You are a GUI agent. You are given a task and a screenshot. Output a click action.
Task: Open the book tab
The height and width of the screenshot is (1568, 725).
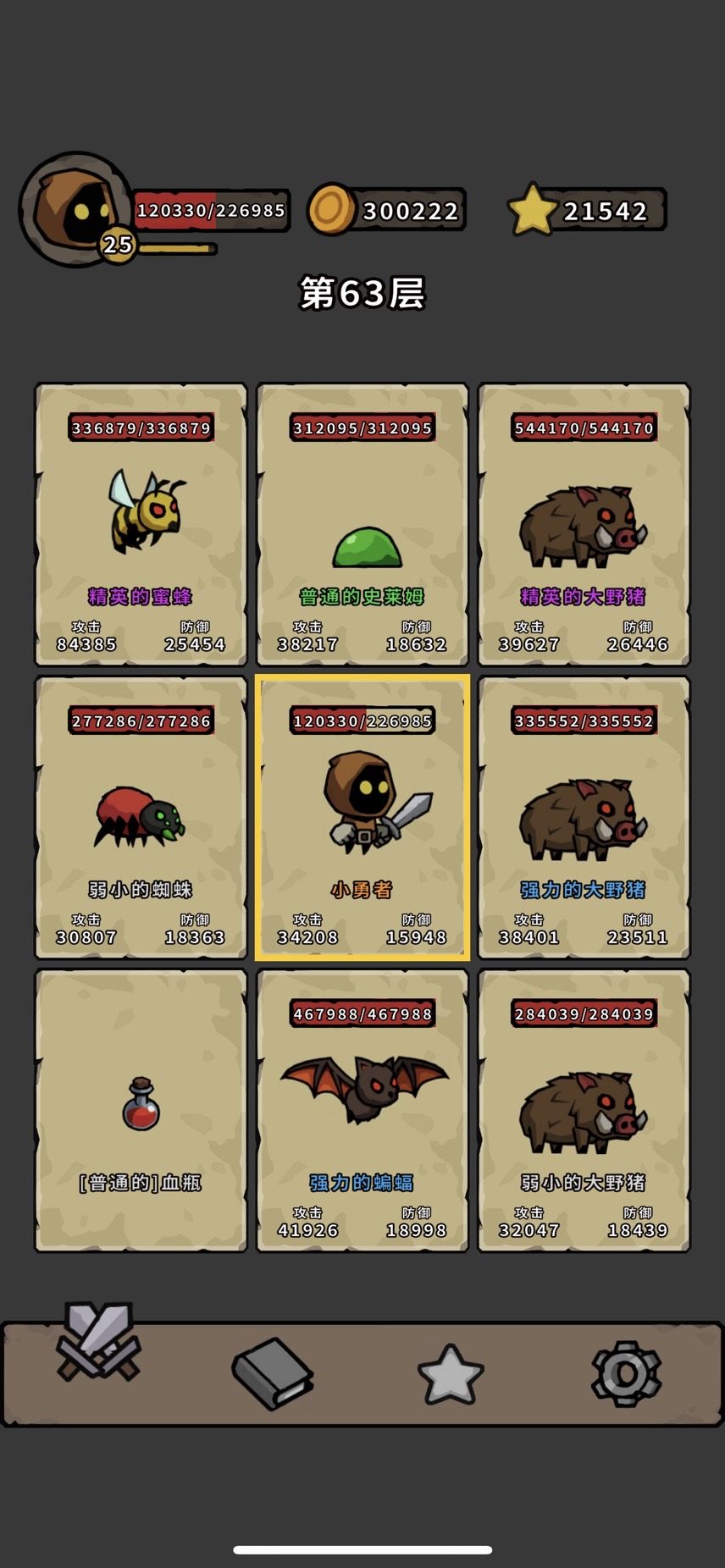(273, 1373)
